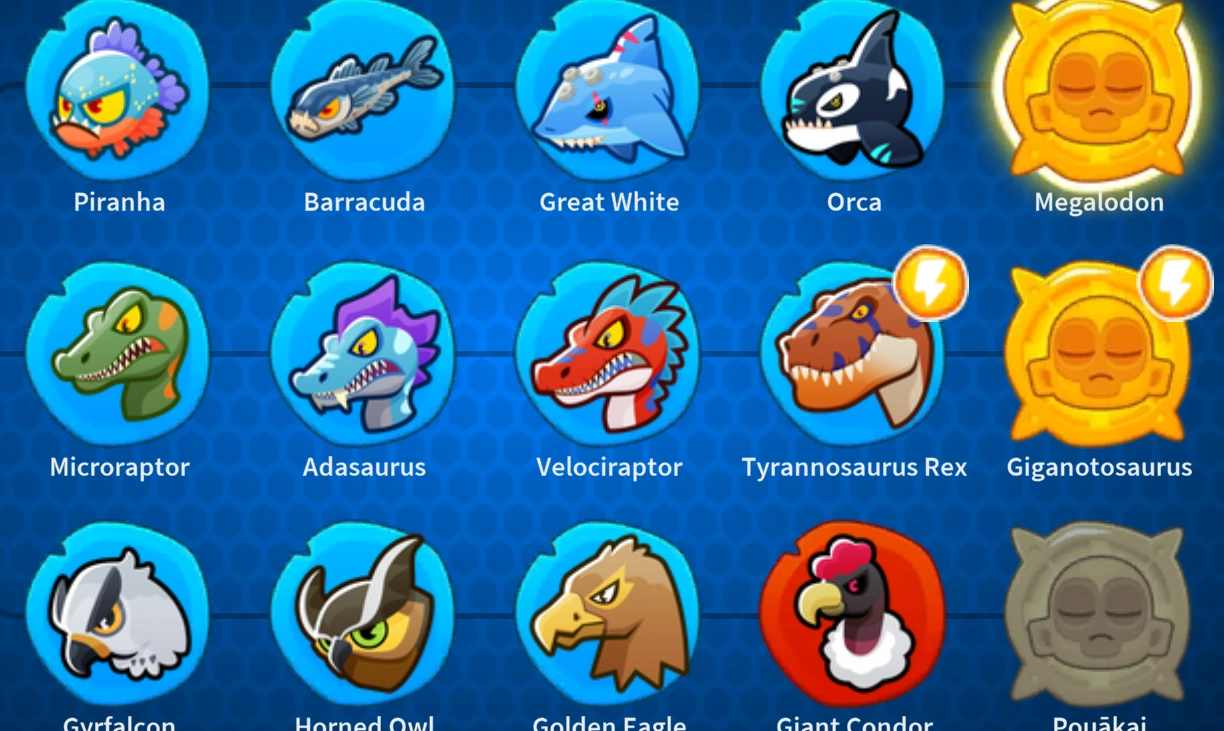Tap the Golden Eagle icon

608,613
